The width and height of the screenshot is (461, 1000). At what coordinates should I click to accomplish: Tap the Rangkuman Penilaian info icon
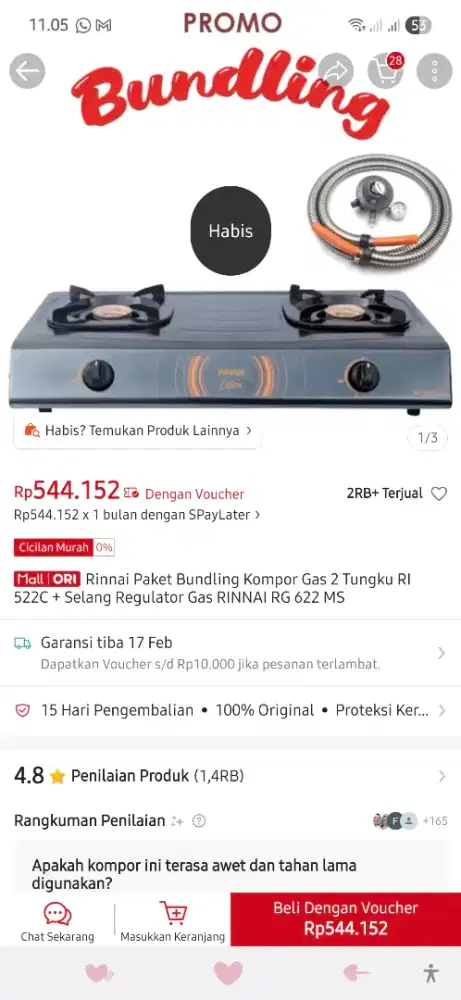coord(199,821)
